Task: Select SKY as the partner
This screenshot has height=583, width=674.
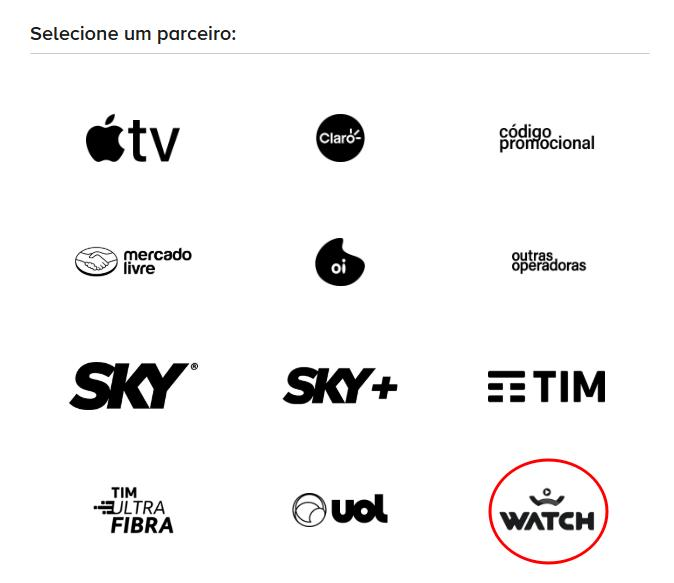Action: pyautogui.click(x=132, y=386)
